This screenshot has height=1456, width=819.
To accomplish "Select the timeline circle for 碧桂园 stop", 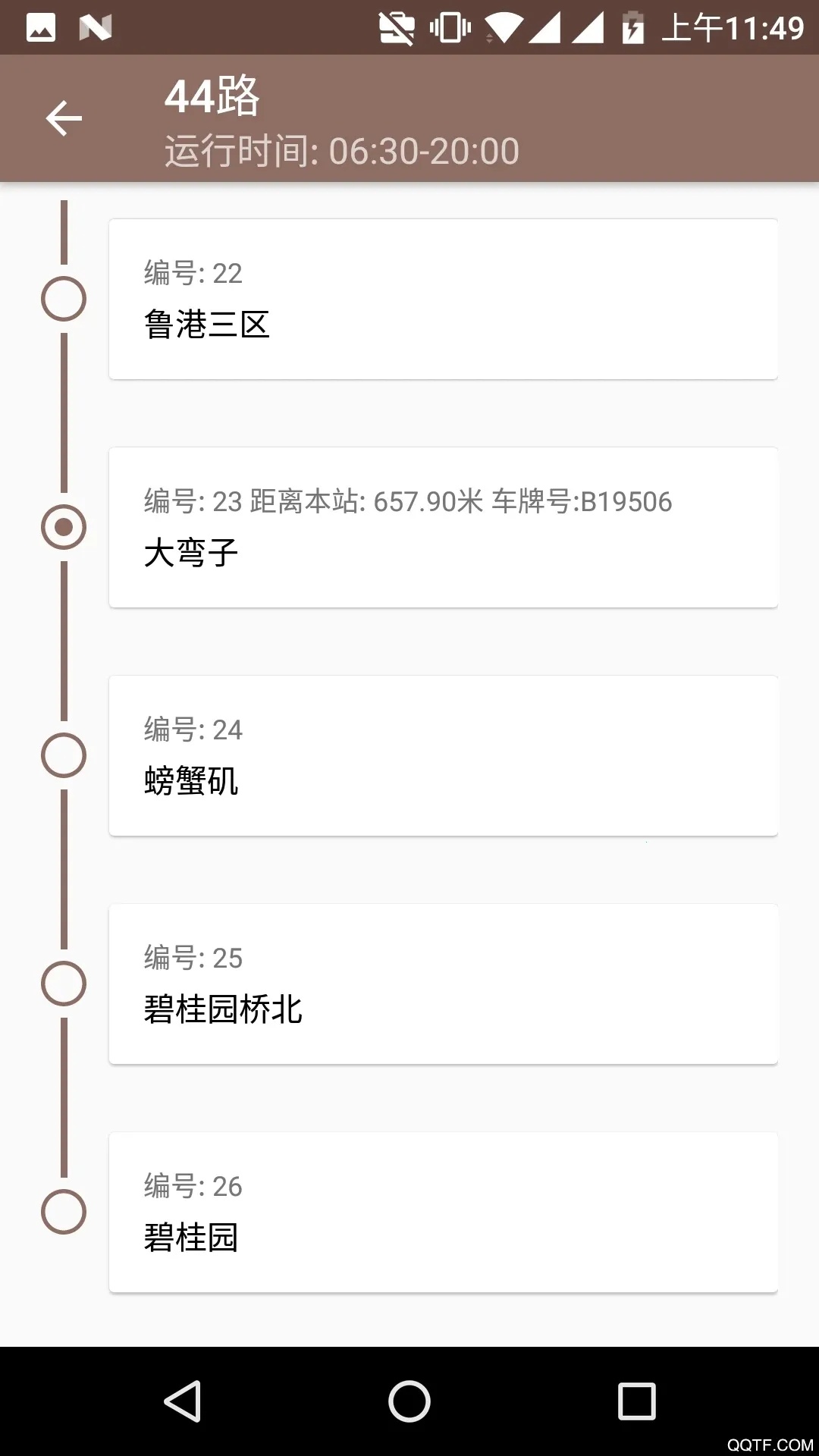I will click(x=64, y=1211).
